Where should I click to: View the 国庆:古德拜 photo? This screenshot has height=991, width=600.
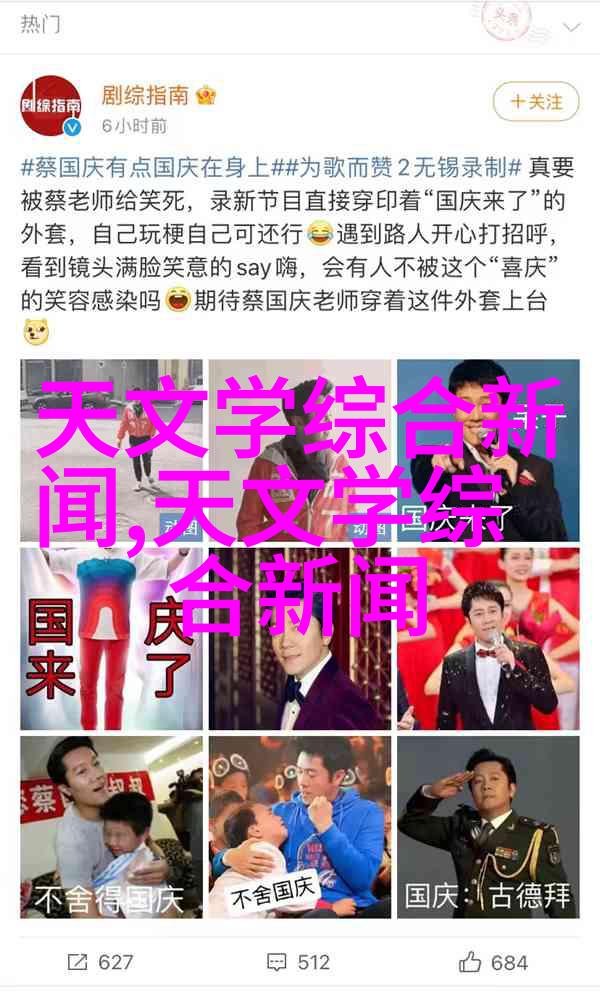(487, 826)
